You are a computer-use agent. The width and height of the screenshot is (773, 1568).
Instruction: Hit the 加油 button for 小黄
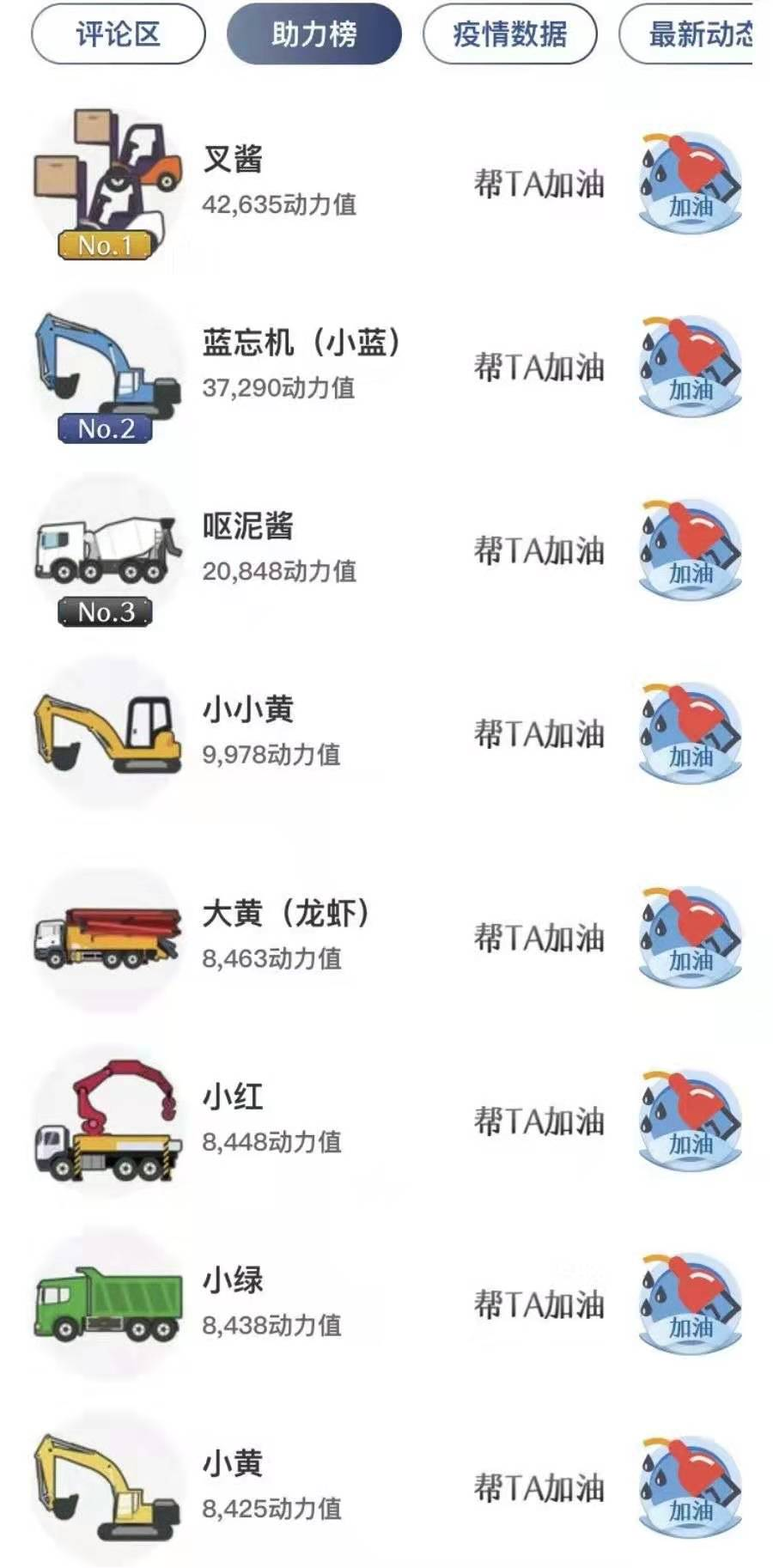(690, 1488)
